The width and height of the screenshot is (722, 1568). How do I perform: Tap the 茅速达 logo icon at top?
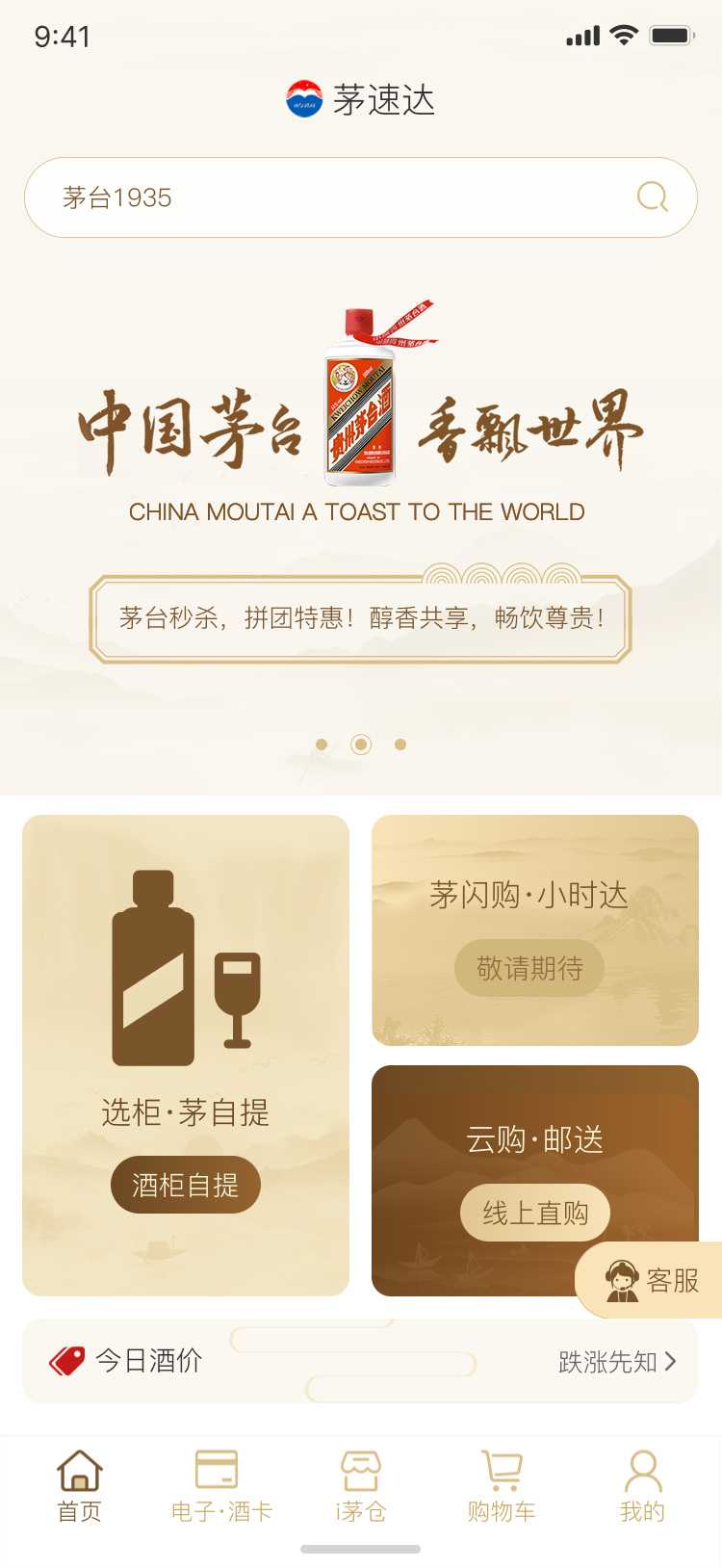point(303,97)
